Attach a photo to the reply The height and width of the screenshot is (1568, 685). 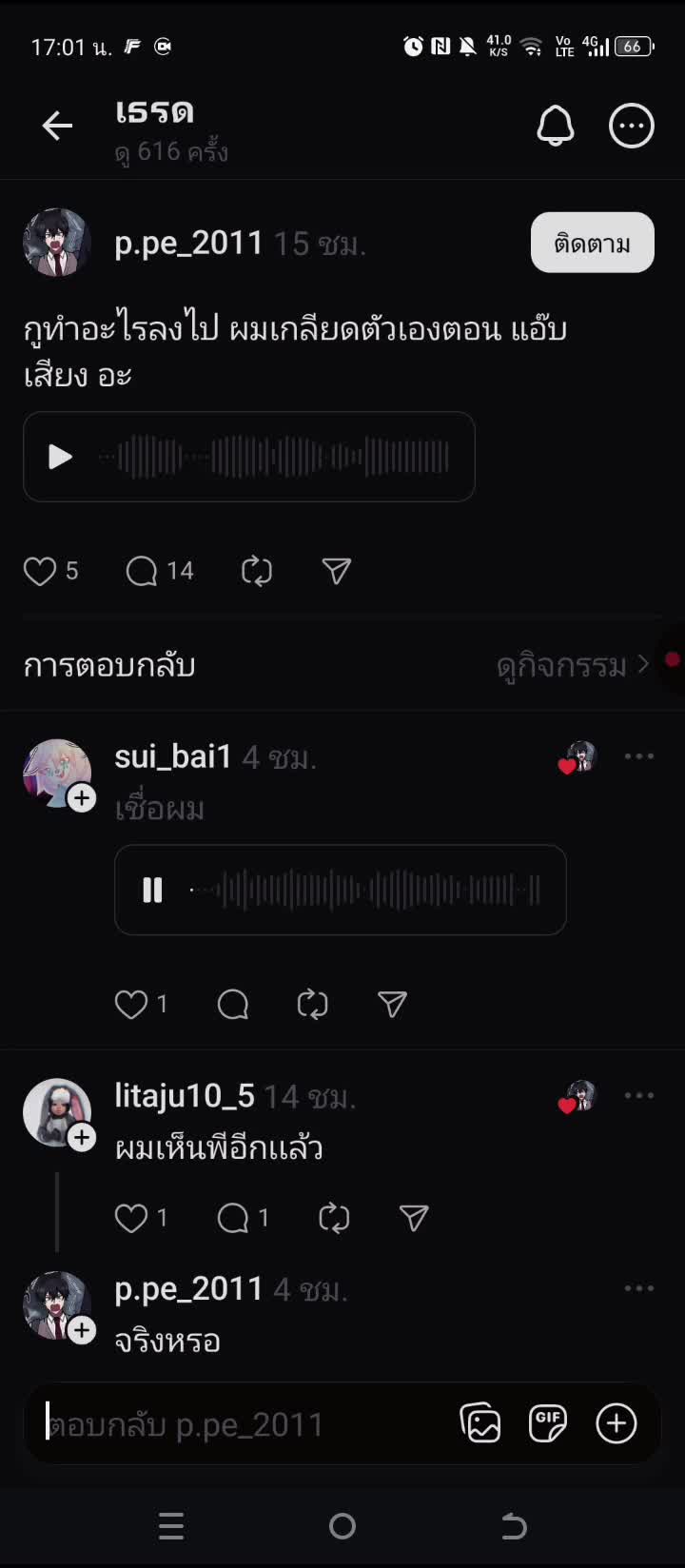point(480,1423)
